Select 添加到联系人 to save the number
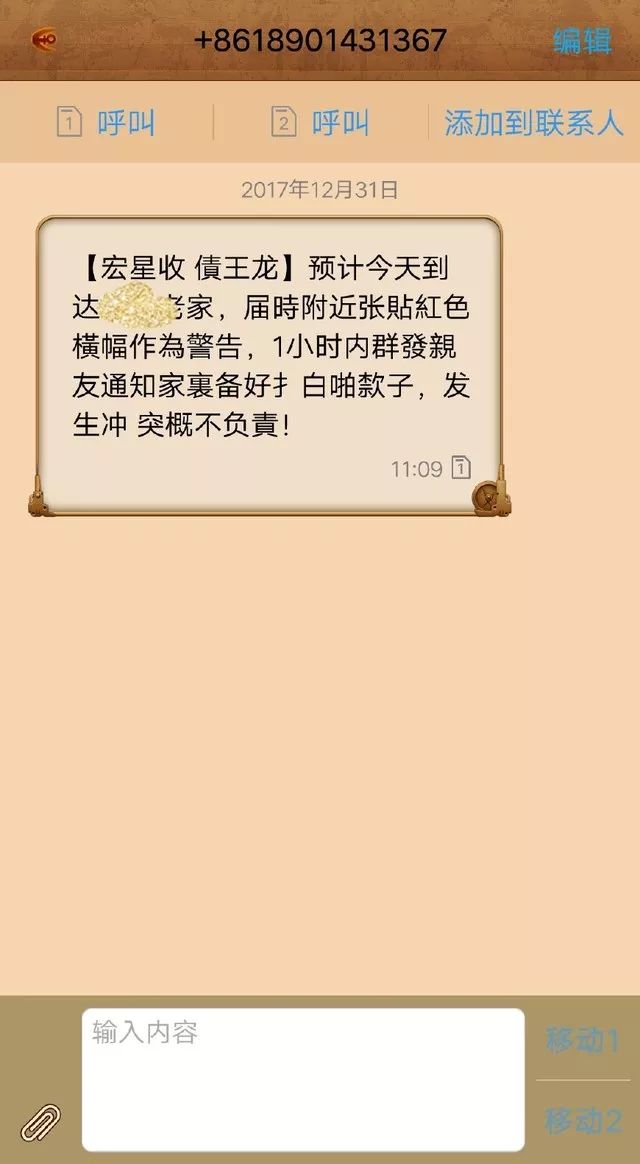Screen dimensions: 640x1164 533,123
